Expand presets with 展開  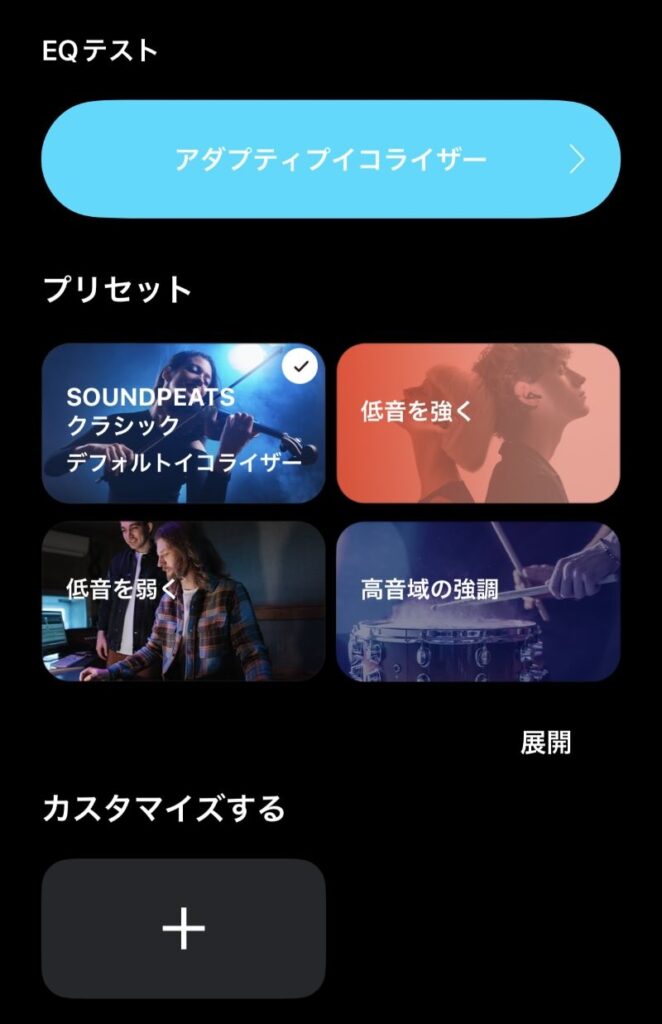[545, 742]
